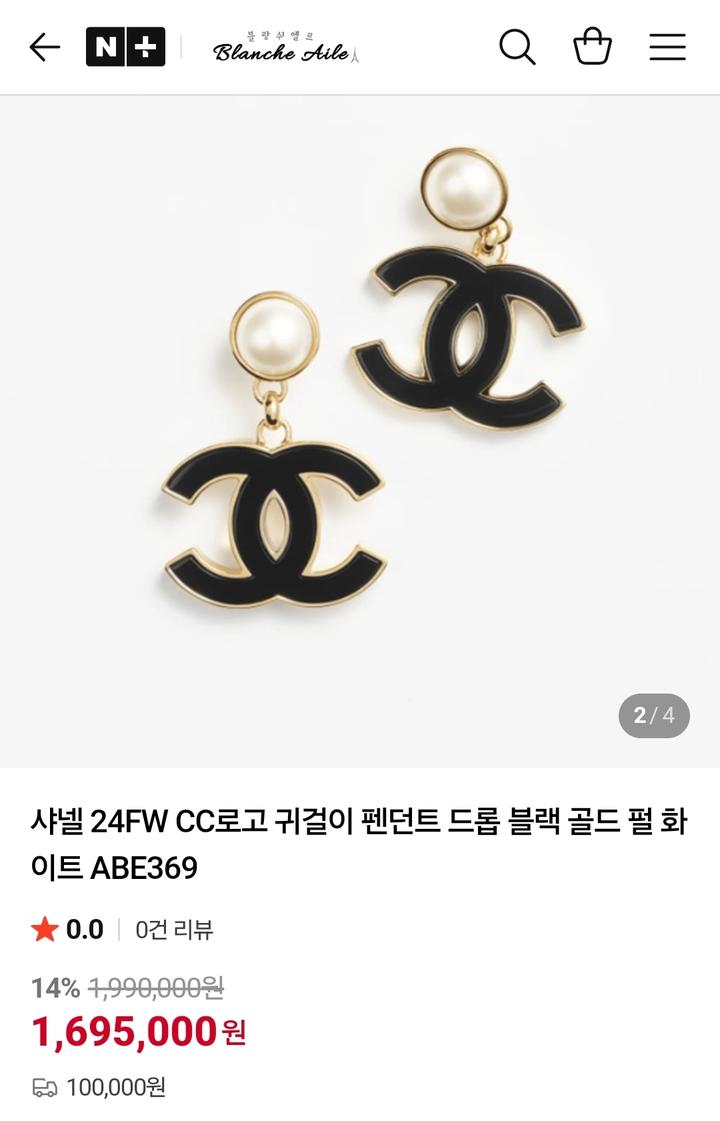The width and height of the screenshot is (720, 1121).
Task: Open the 0건 리뷰 reviews link
Action: [x=174, y=930]
